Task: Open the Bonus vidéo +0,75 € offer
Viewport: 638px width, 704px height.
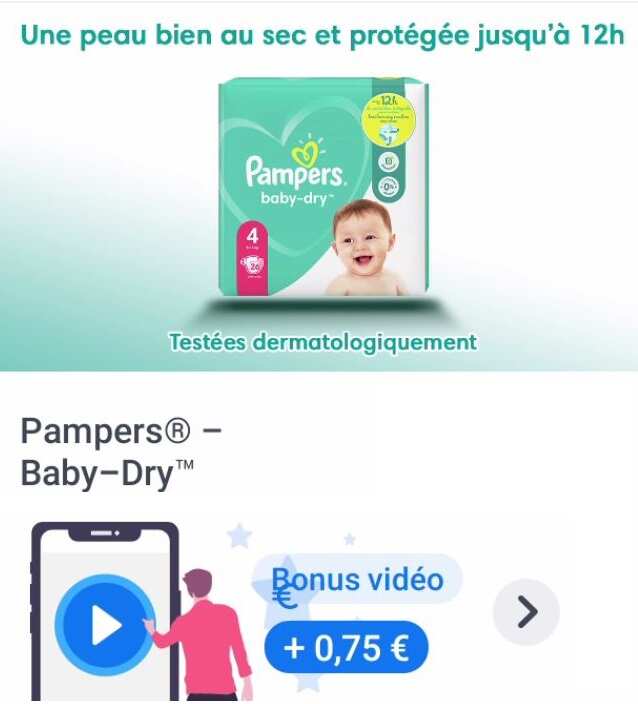Action: coord(346,648)
